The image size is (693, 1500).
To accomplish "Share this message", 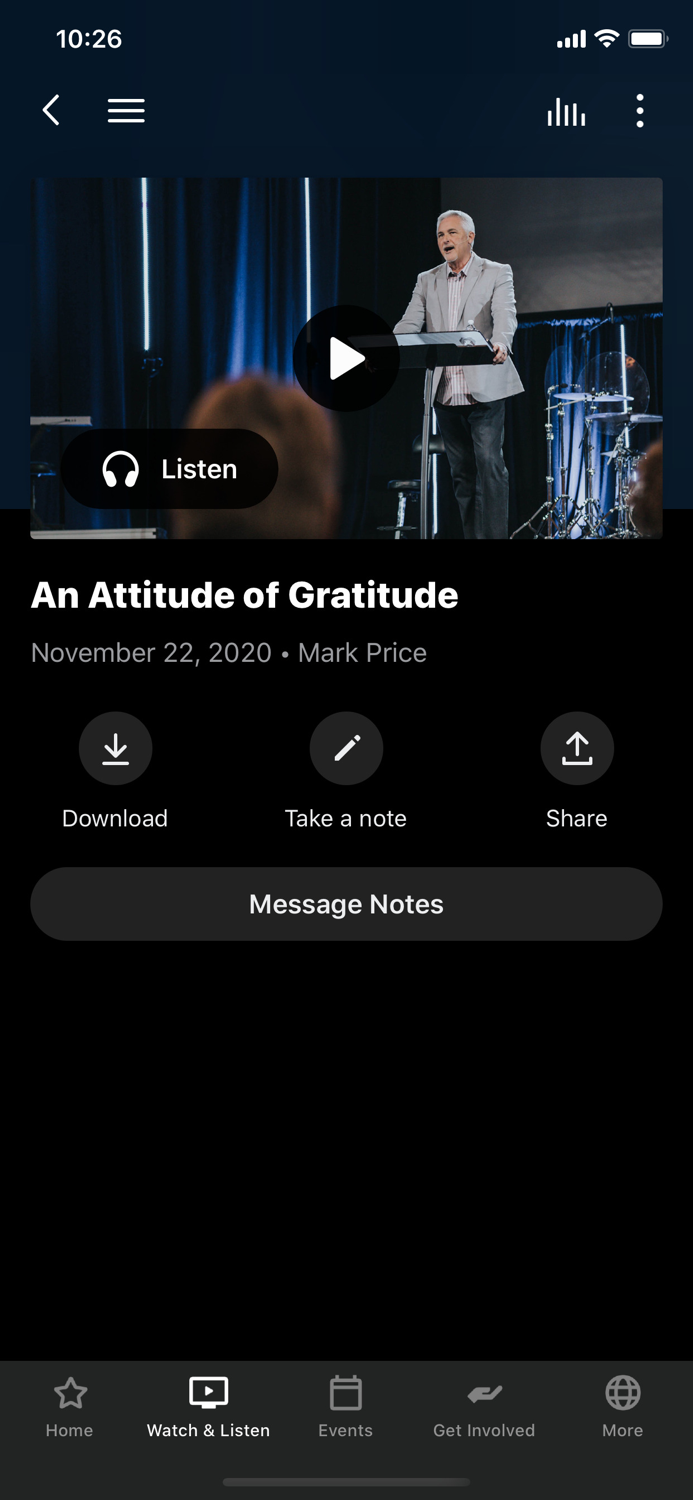I will [x=577, y=749].
